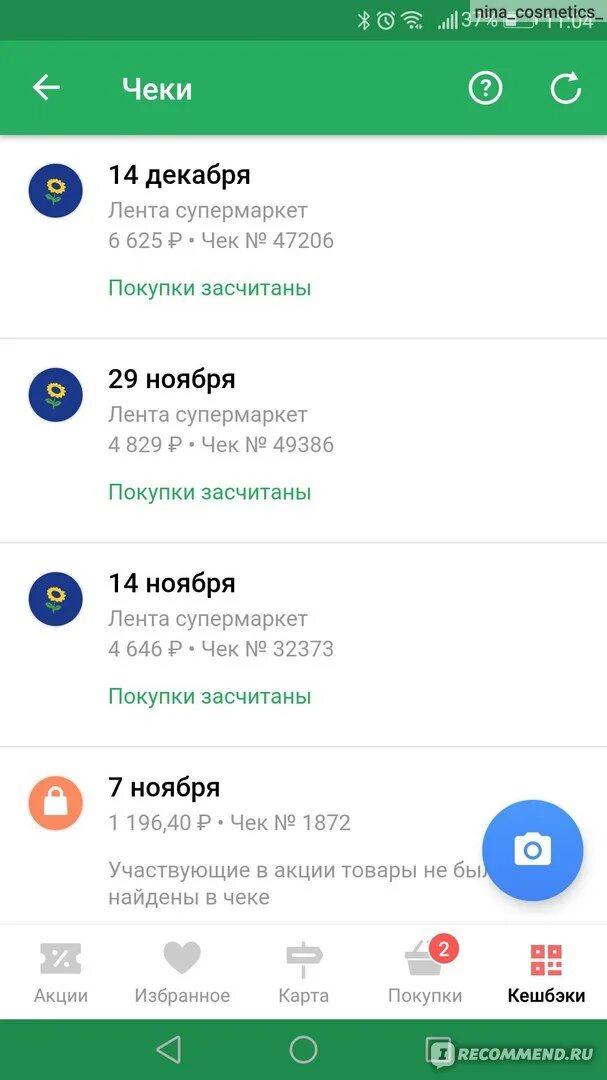Refresh the receipts list
The height and width of the screenshot is (1080, 607).
point(566,88)
